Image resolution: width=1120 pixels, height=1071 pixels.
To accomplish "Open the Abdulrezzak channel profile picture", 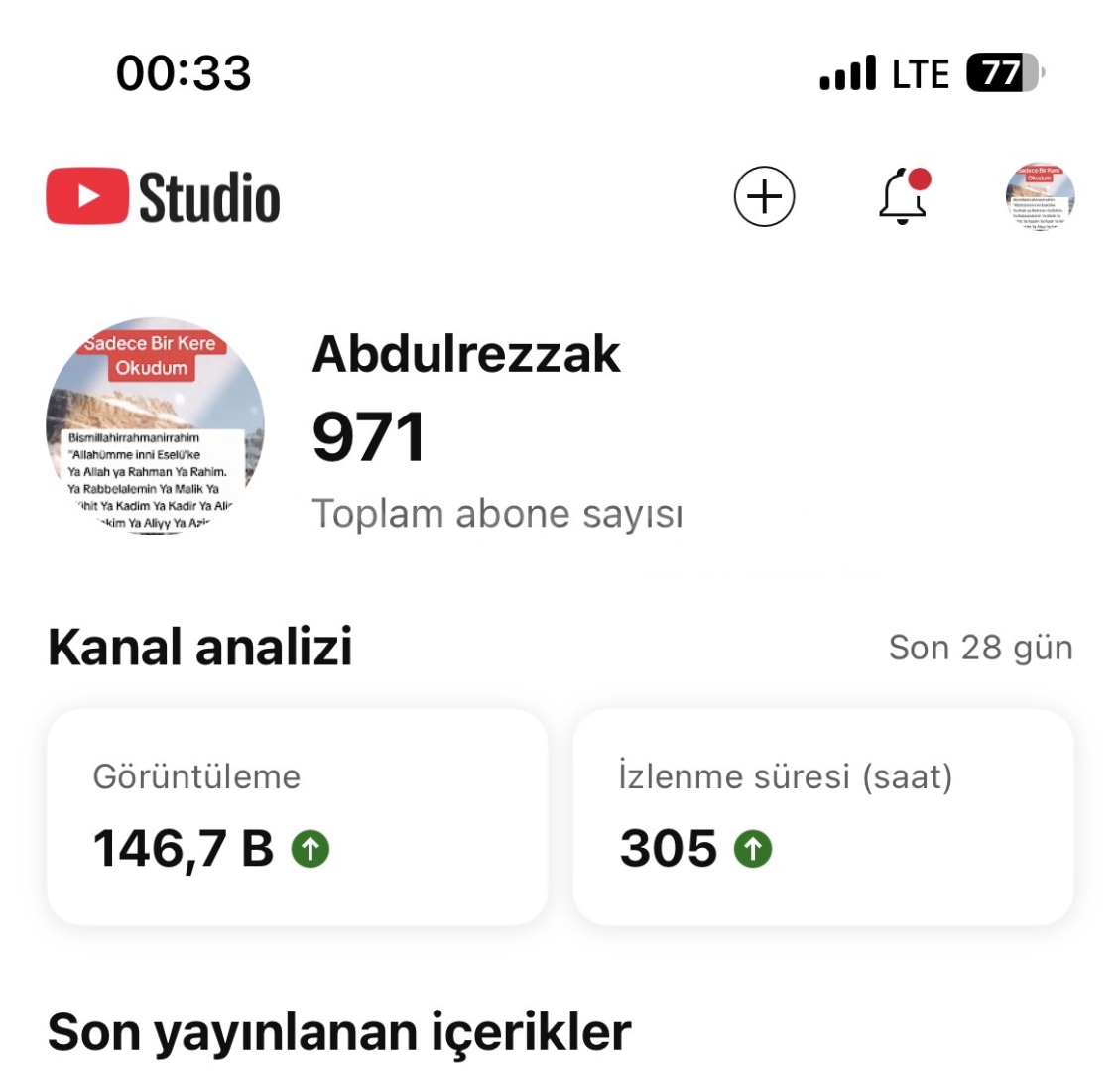I will 155,426.
